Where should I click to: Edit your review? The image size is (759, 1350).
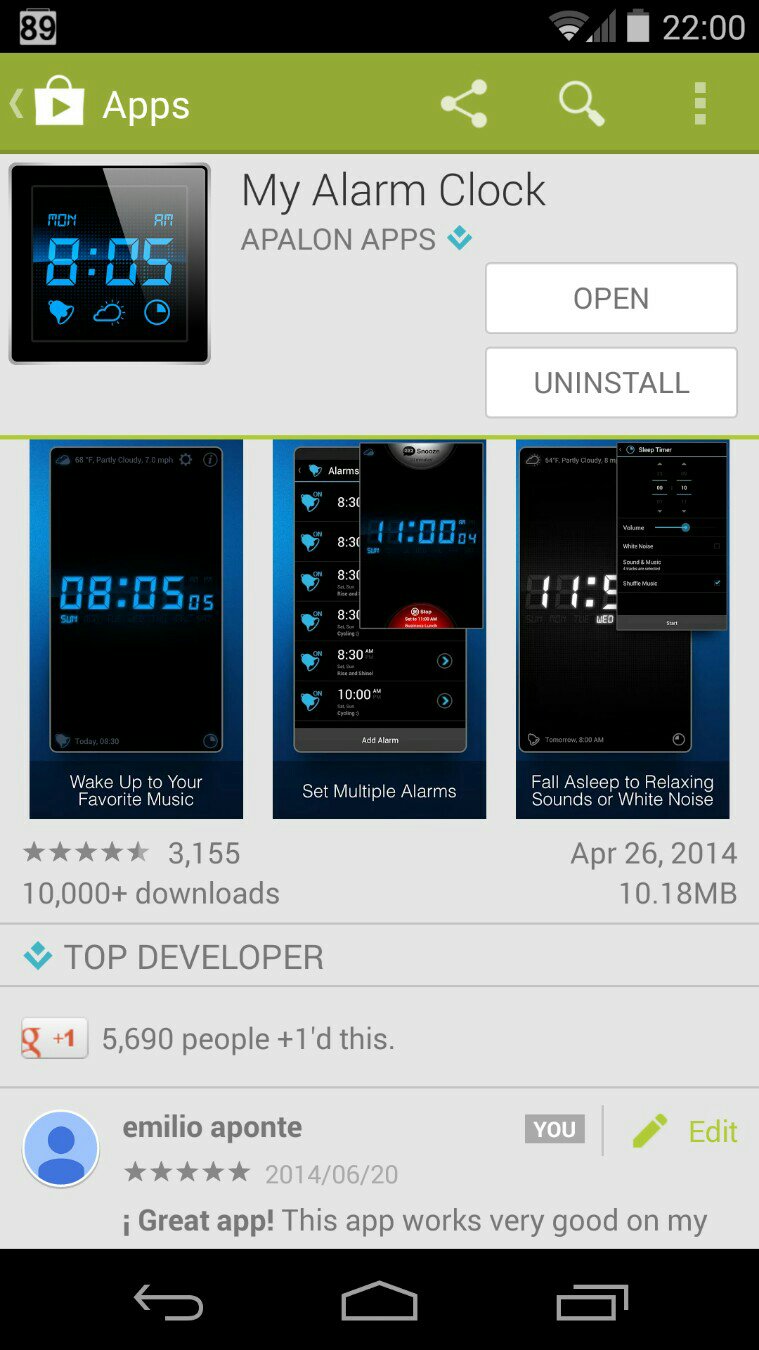click(x=686, y=1131)
